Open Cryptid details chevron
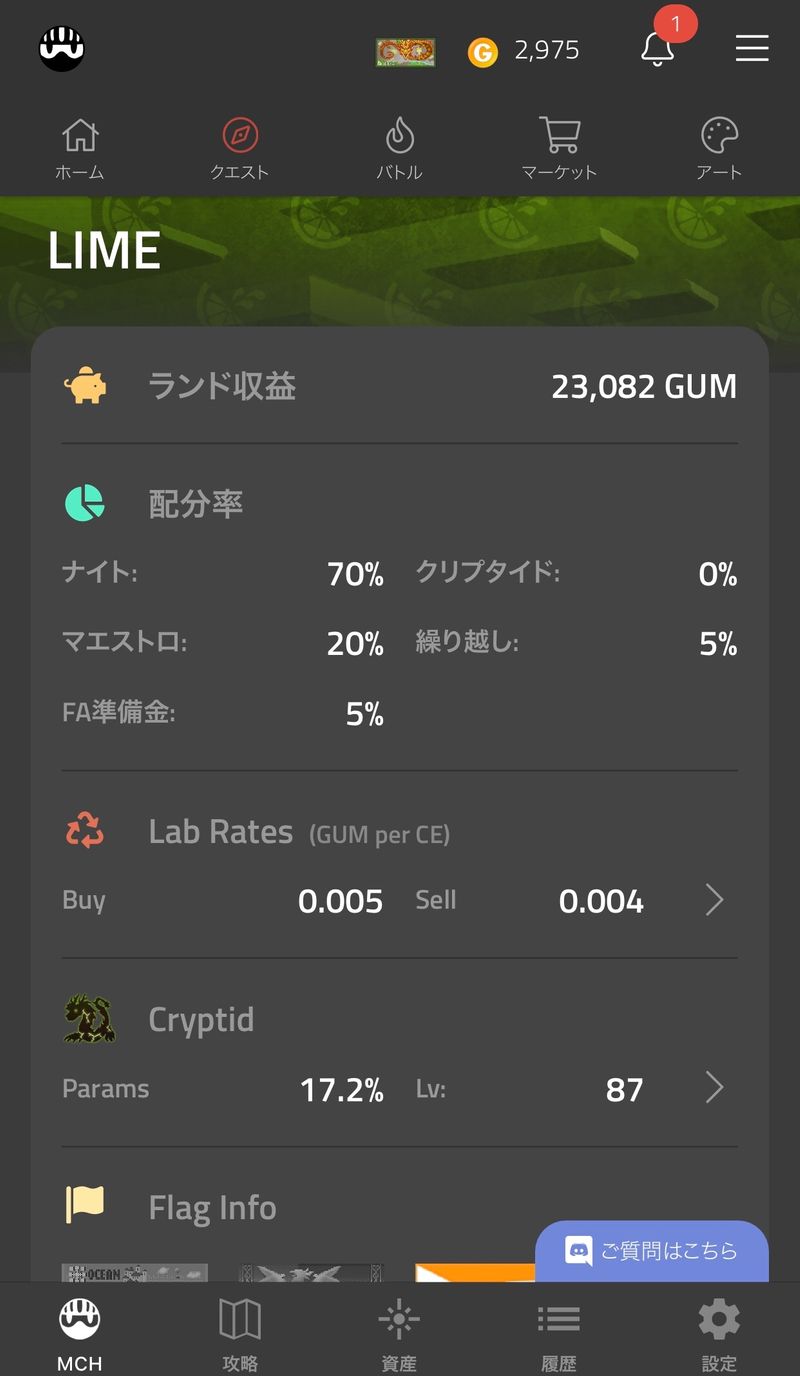Viewport: 800px width, 1376px height. tap(714, 1087)
